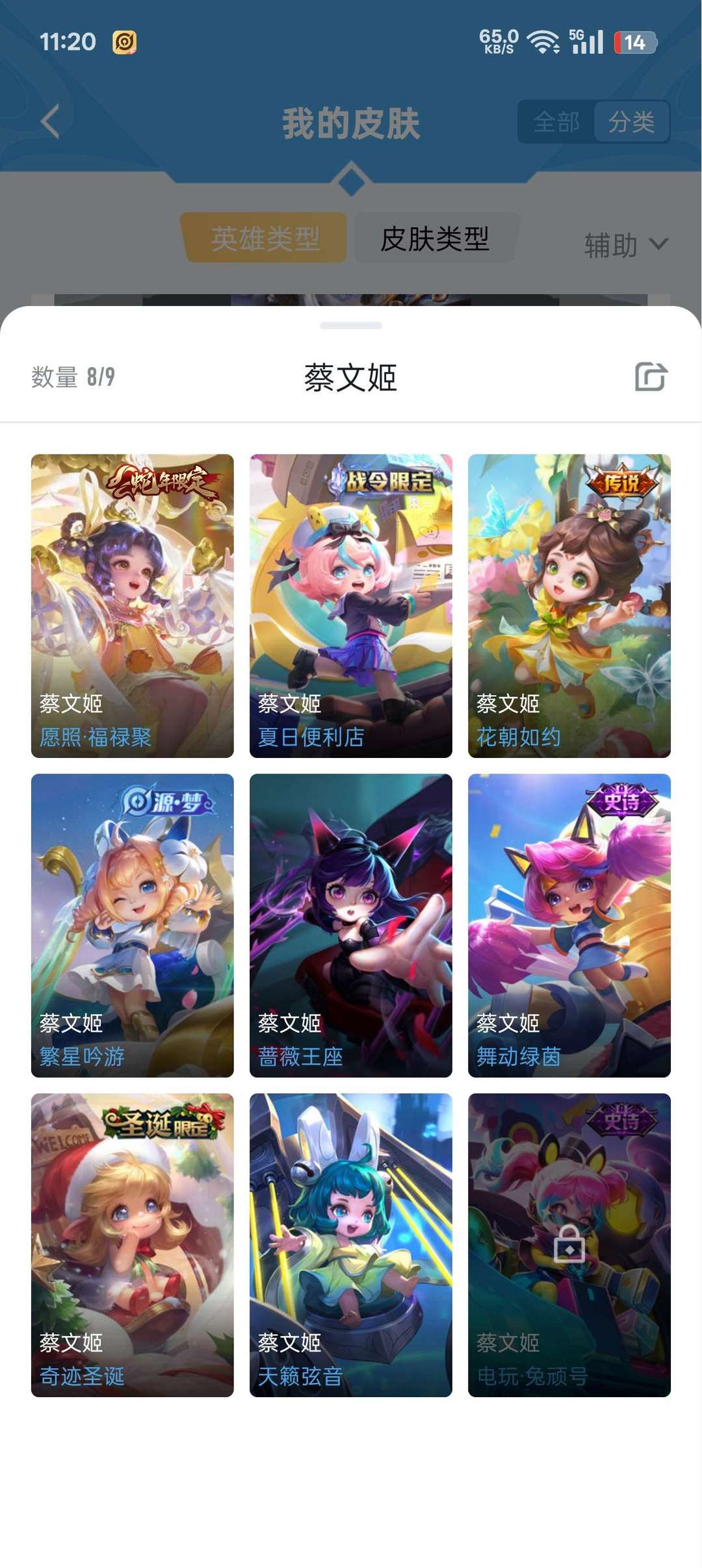Viewport: 702px width, 1568px height.
Task: Select the 皮肤类型 tab
Action: 435,238
